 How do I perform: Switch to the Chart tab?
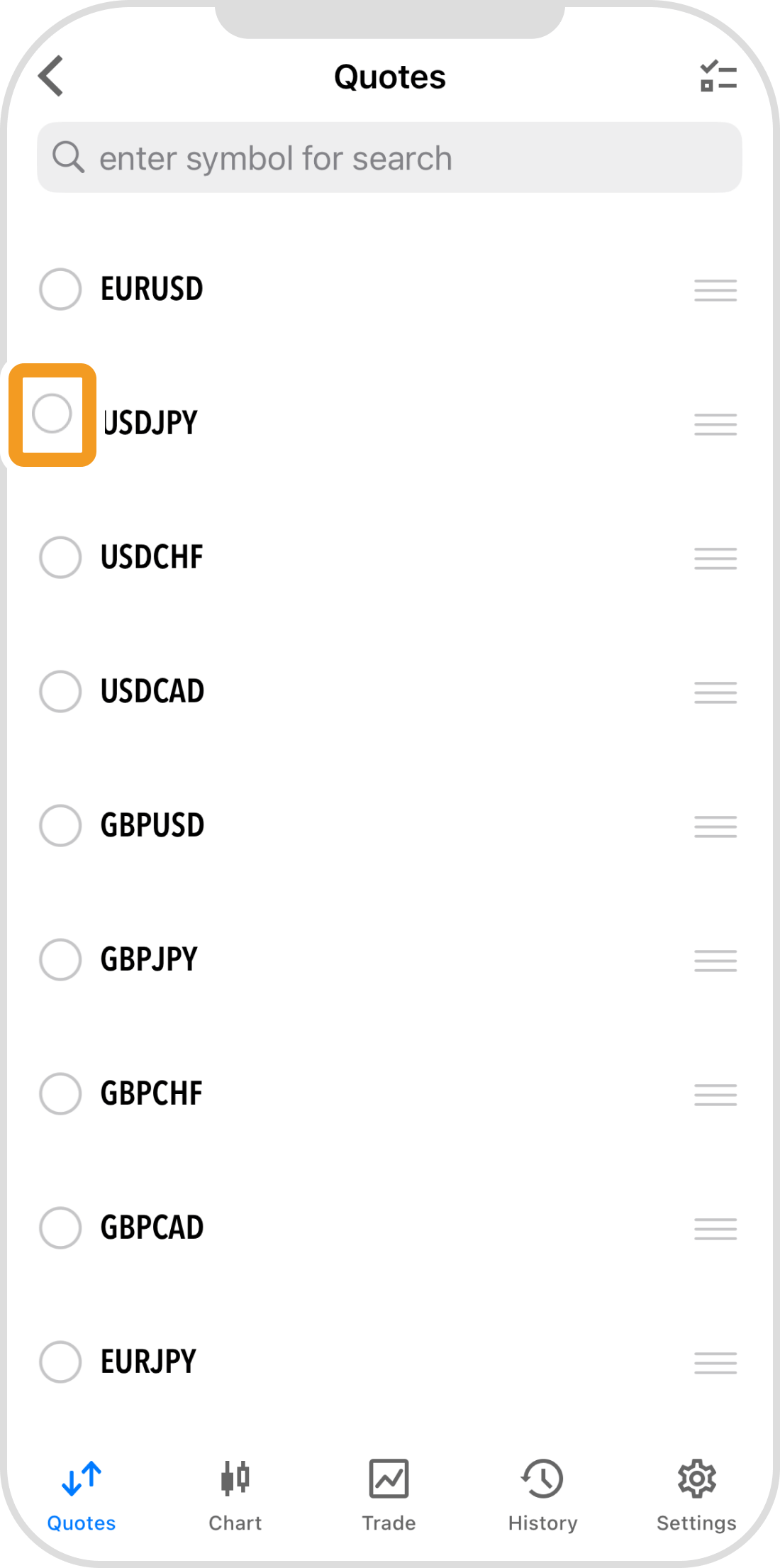pyautogui.click(x=235, y=1494)
